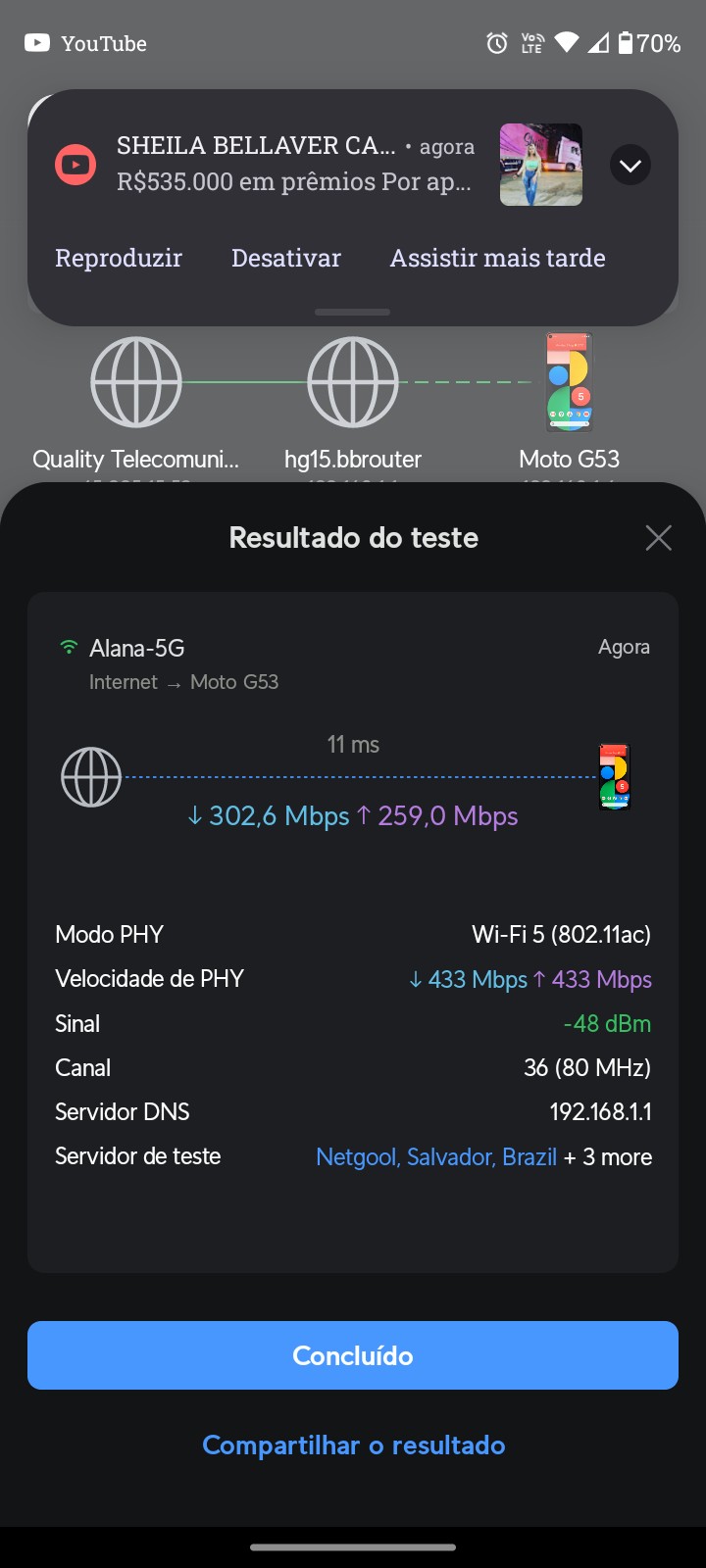Screen dimensions: 706x1568
Task: Tap the Concluído button
Action: [353, 1355]
